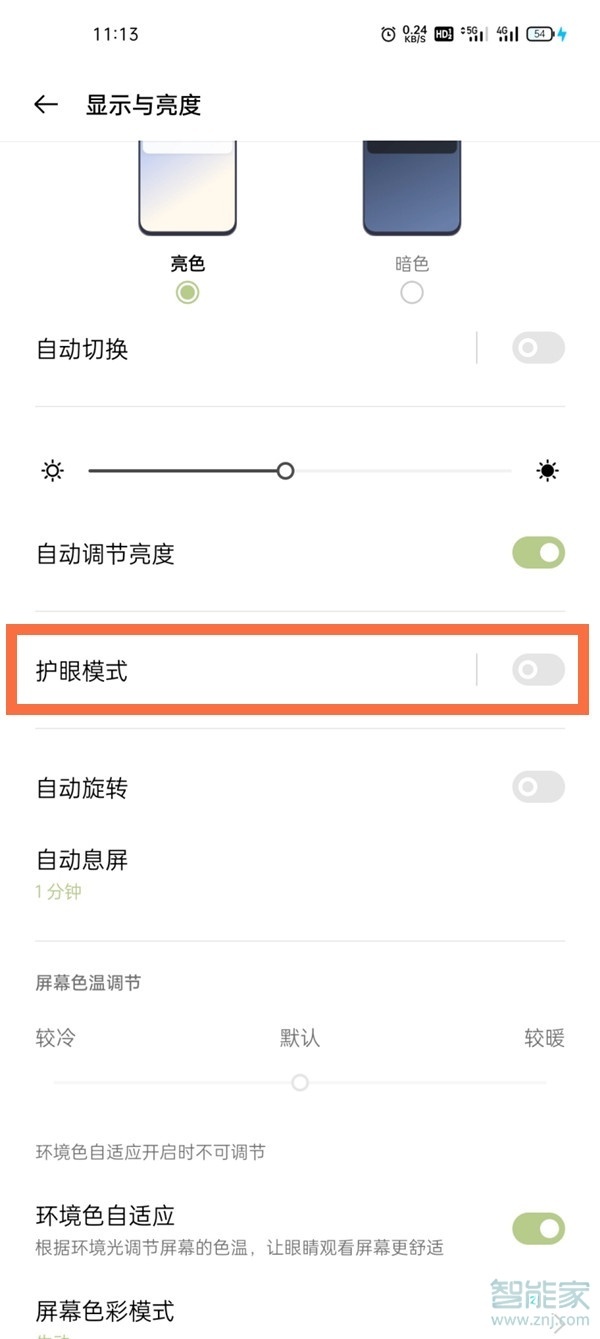Image resolution: width=600 pixels, height=1339 pixels.
Task: Turn off 环境色自适应
Action: pos(538,1228)
